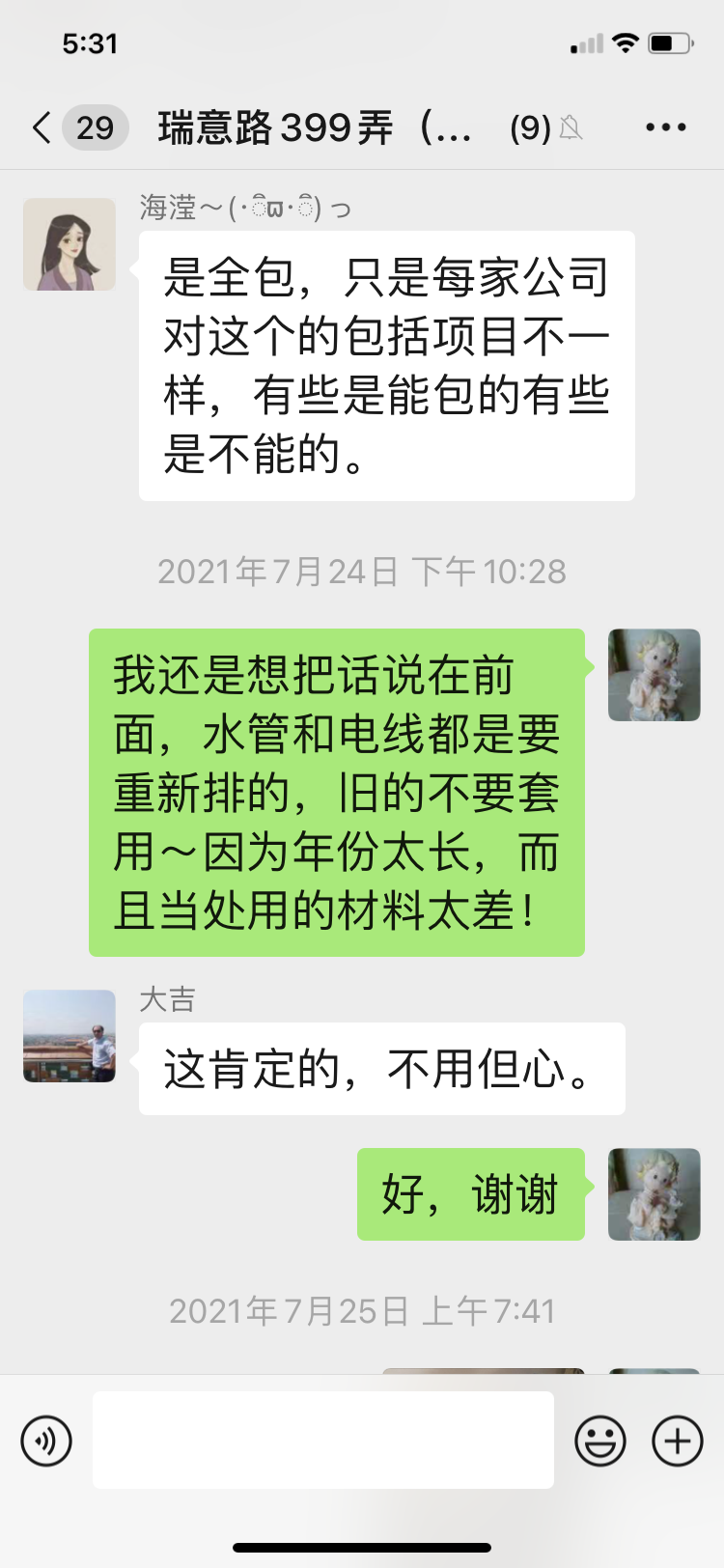Open own avatar beside 好，谢谢 message

click(654, 1194)
